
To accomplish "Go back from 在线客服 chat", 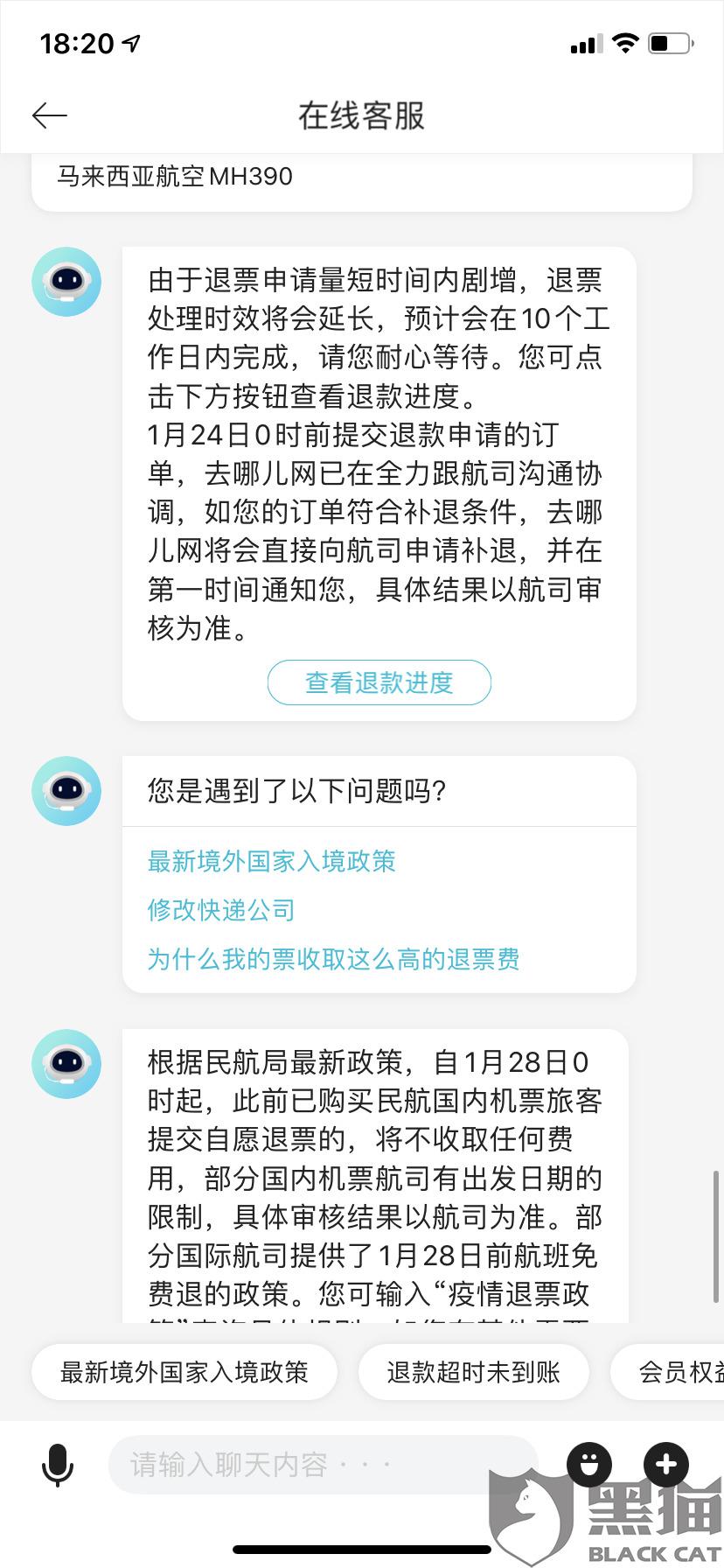I will (50, 115).
